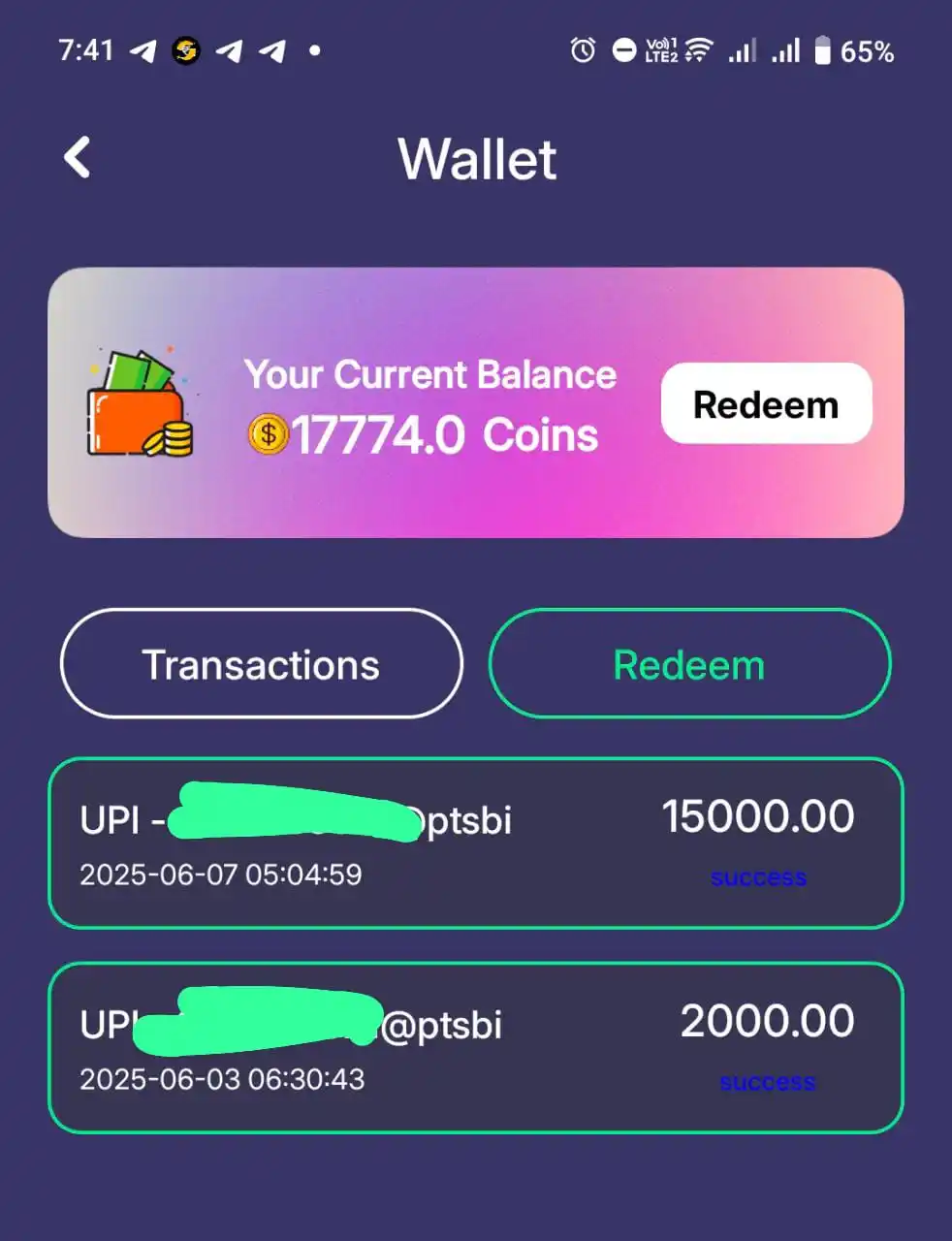The image size is (952, 1241).
Task: Switch to the Transactions tab
Action: point(261,664)
